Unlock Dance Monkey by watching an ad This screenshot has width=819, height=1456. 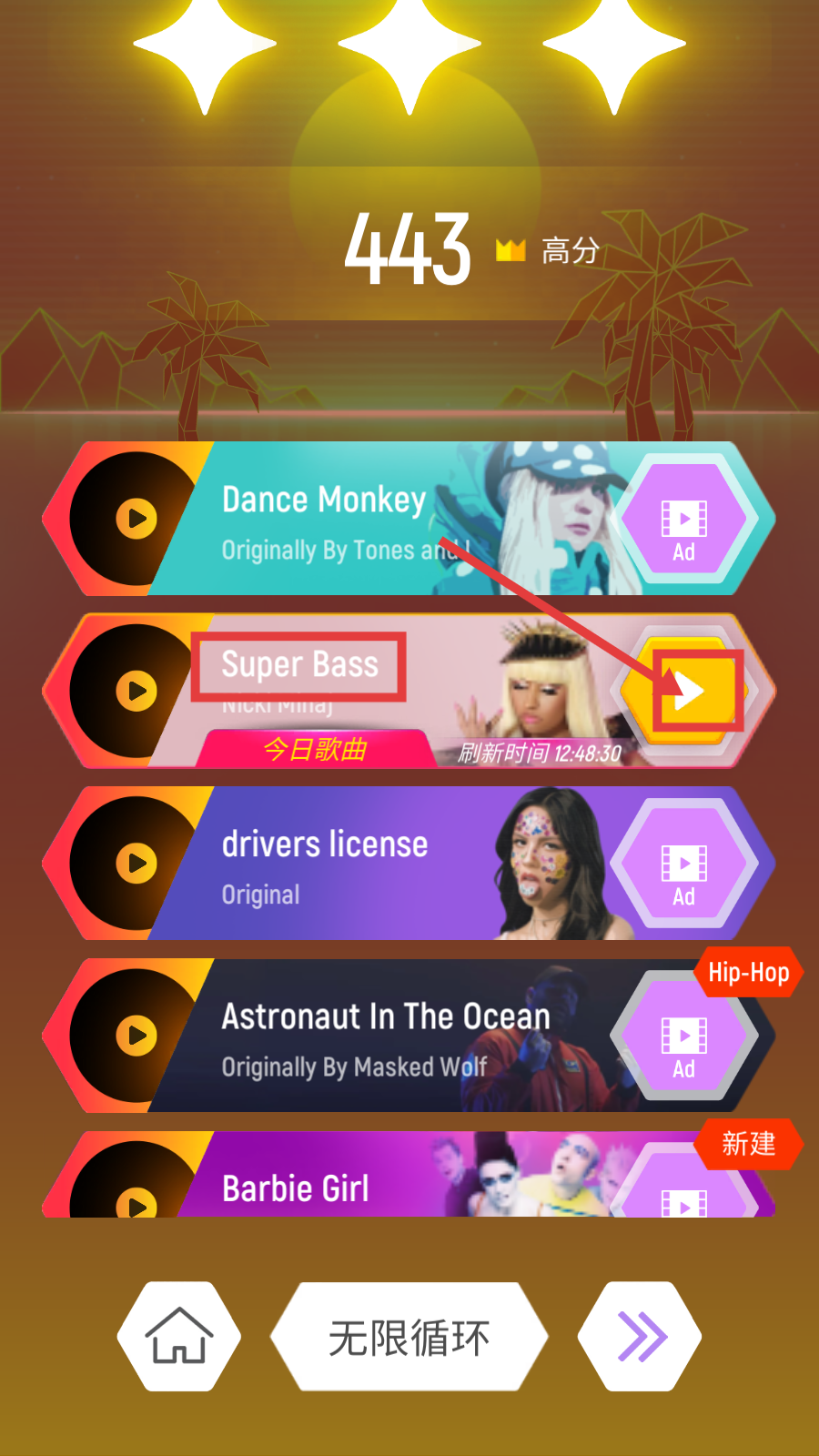click(684, 520)
